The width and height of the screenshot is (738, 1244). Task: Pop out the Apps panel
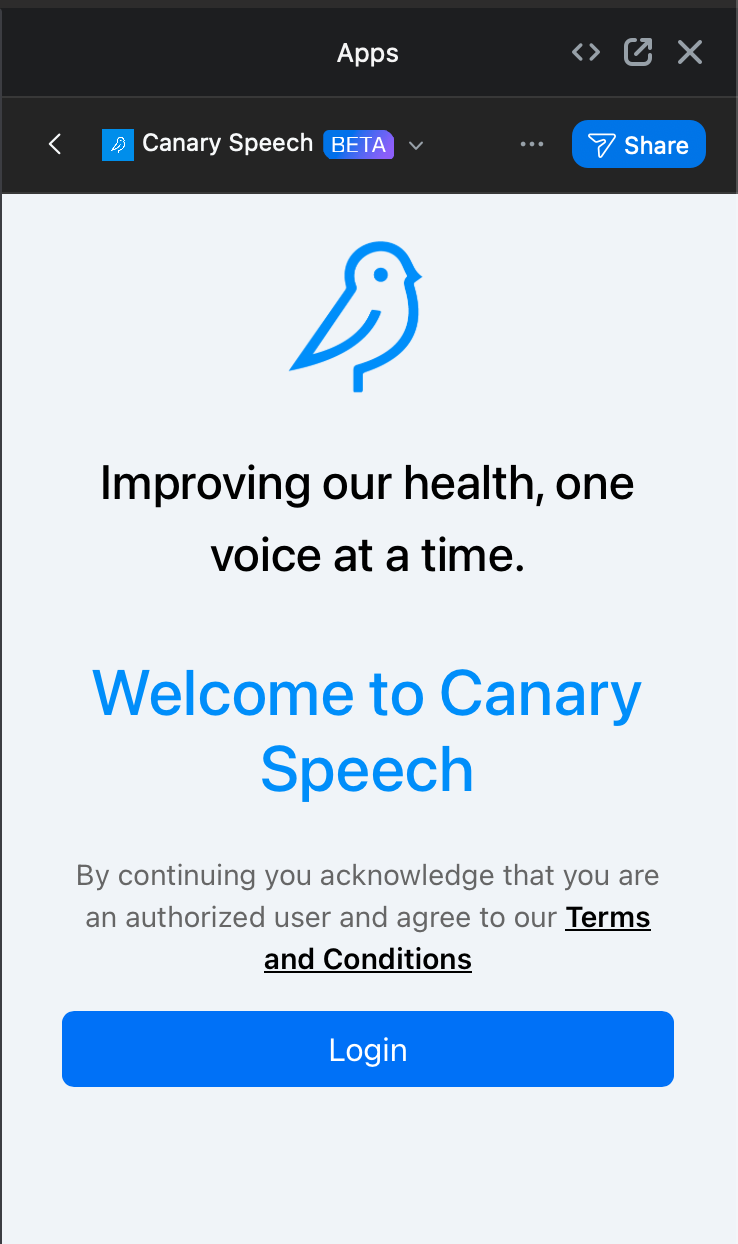point(638,52)
